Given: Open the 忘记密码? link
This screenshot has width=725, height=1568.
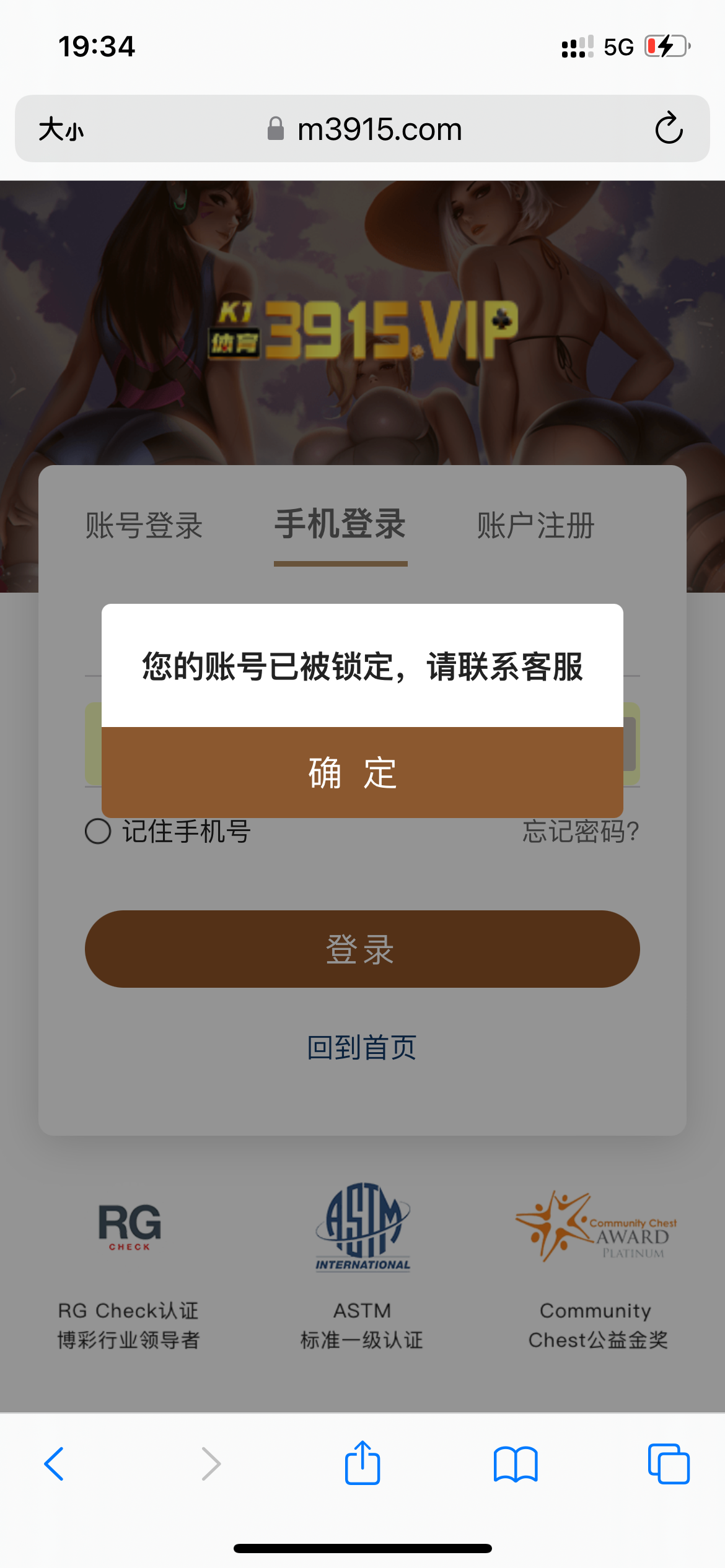Looking at the screenshot, I should click(581, 831).
